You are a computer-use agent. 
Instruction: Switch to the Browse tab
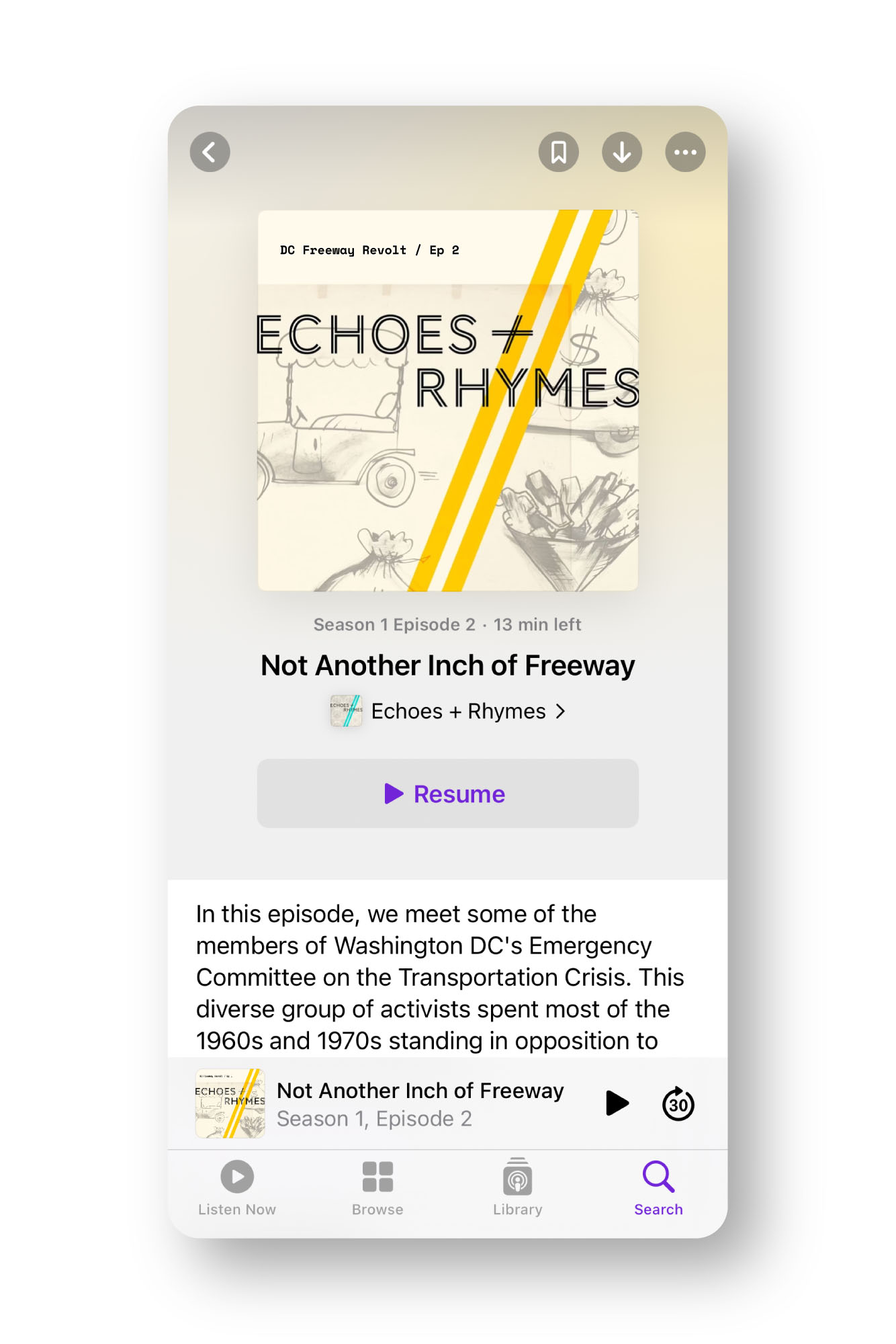[x=376, y=1186]
